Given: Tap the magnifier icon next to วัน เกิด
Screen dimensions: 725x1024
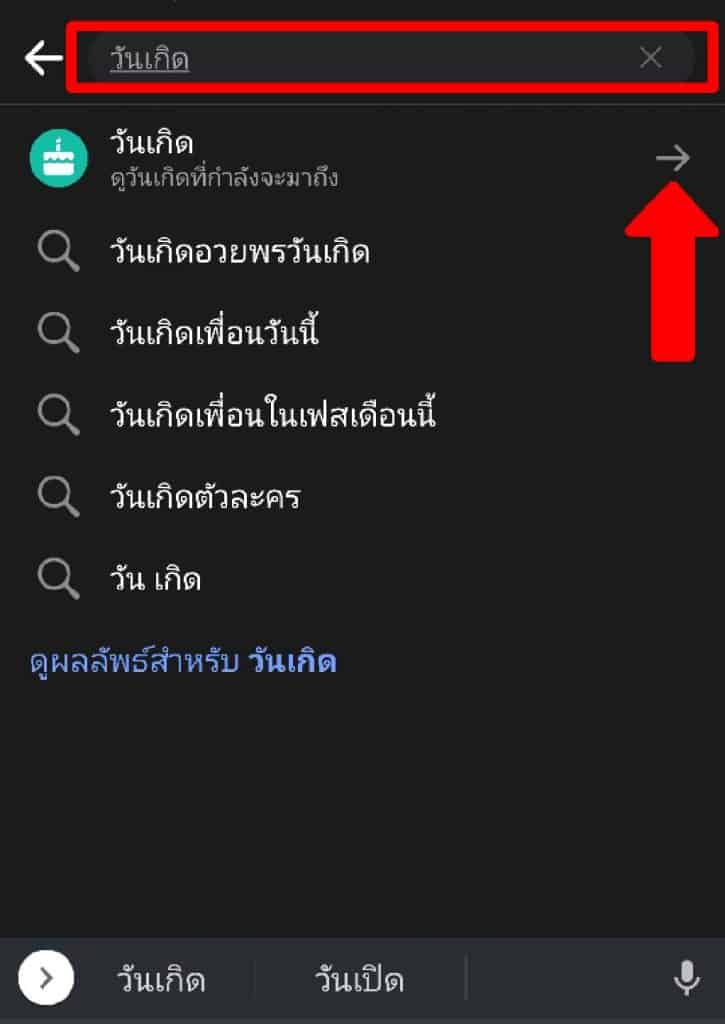Looking at the screenshot, I should pos(57,578).
